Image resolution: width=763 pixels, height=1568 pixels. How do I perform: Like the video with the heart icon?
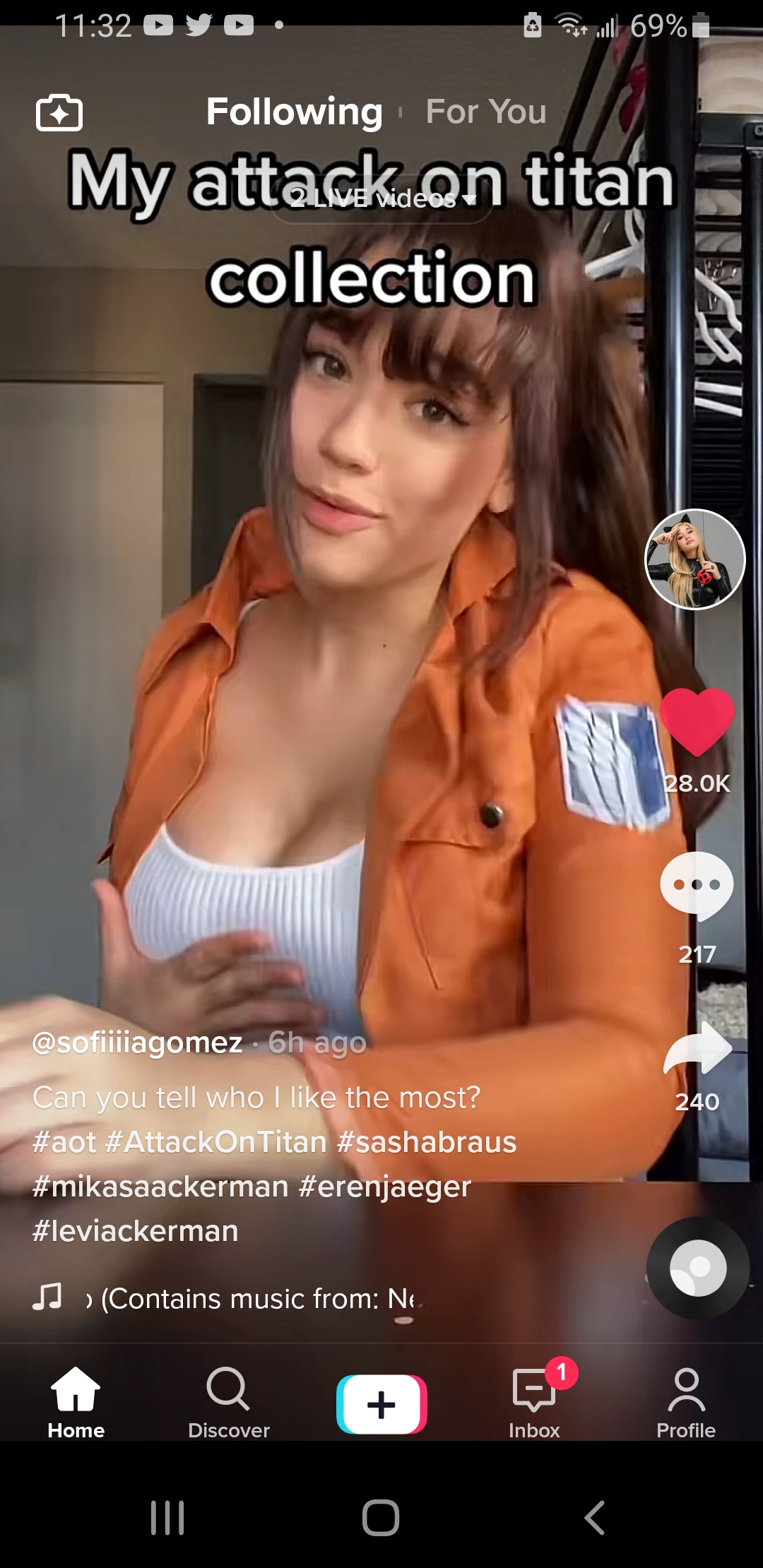(697, 722)
